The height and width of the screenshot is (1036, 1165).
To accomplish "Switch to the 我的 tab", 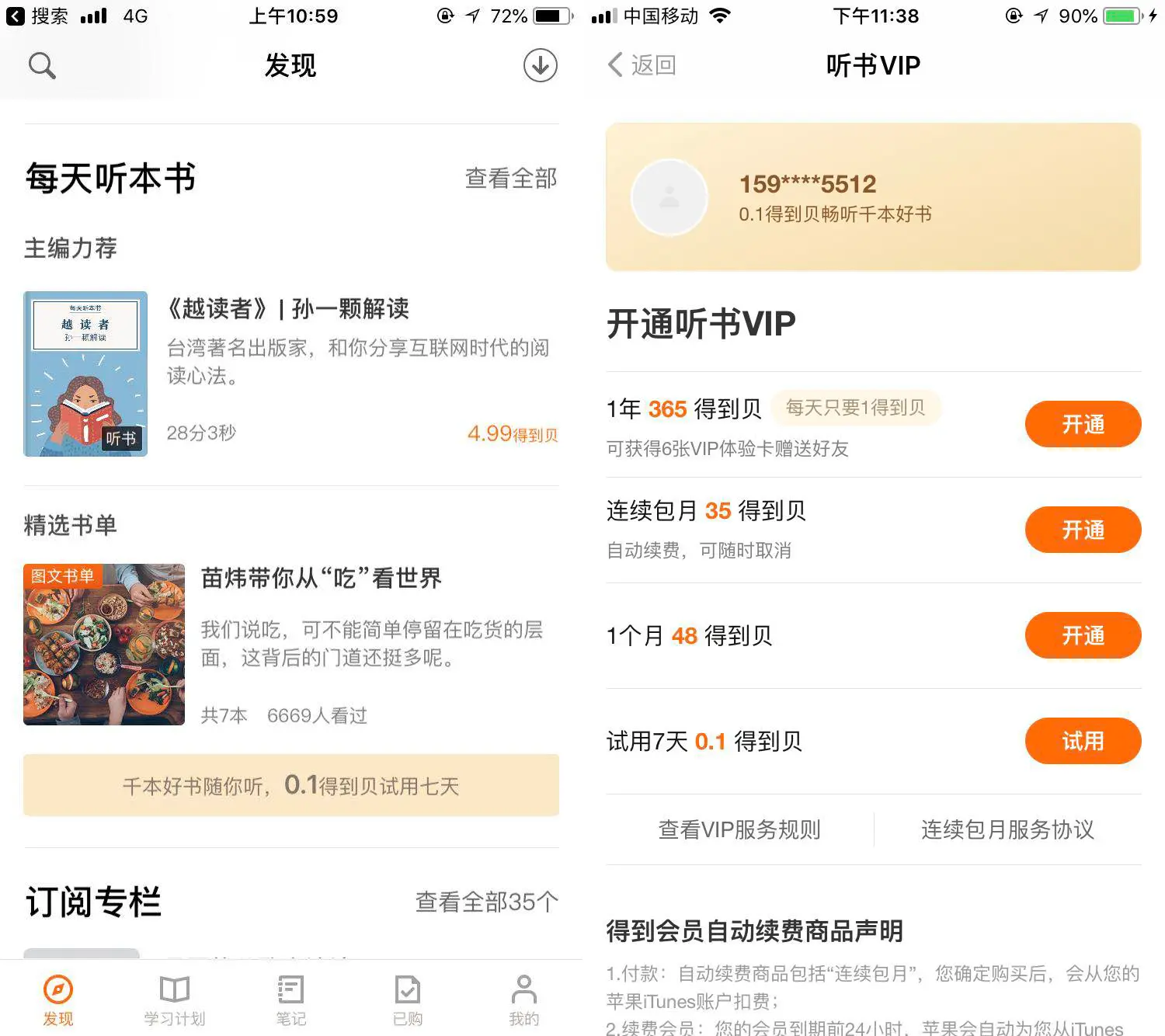I will click(x=524, y=1000).
